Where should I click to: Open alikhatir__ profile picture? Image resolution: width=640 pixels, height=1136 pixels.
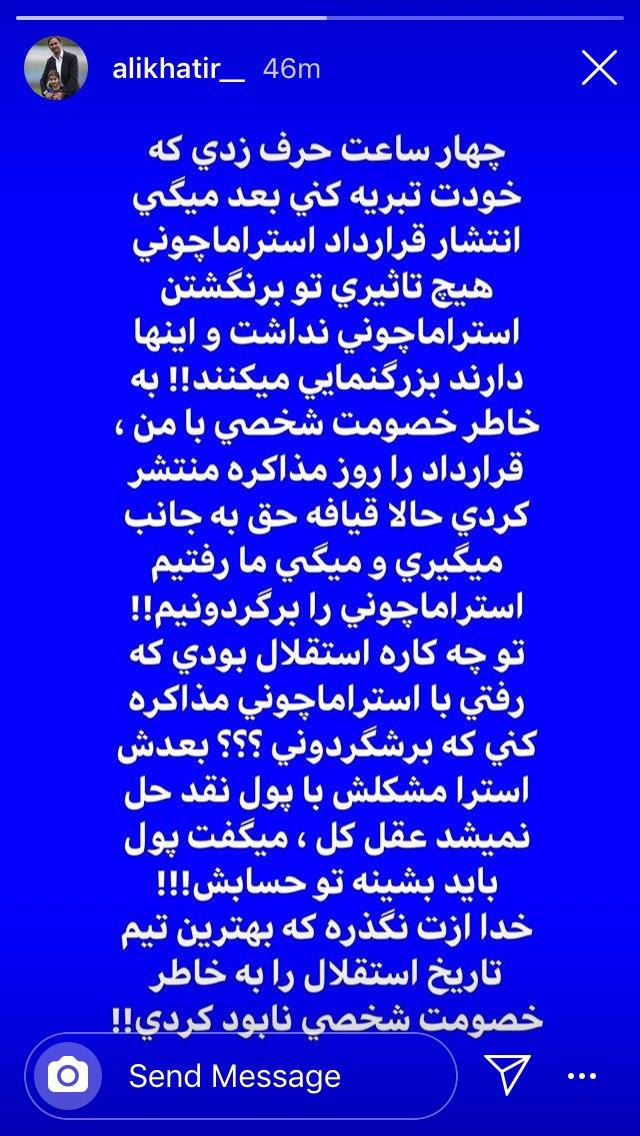click(x=56, y=68)
